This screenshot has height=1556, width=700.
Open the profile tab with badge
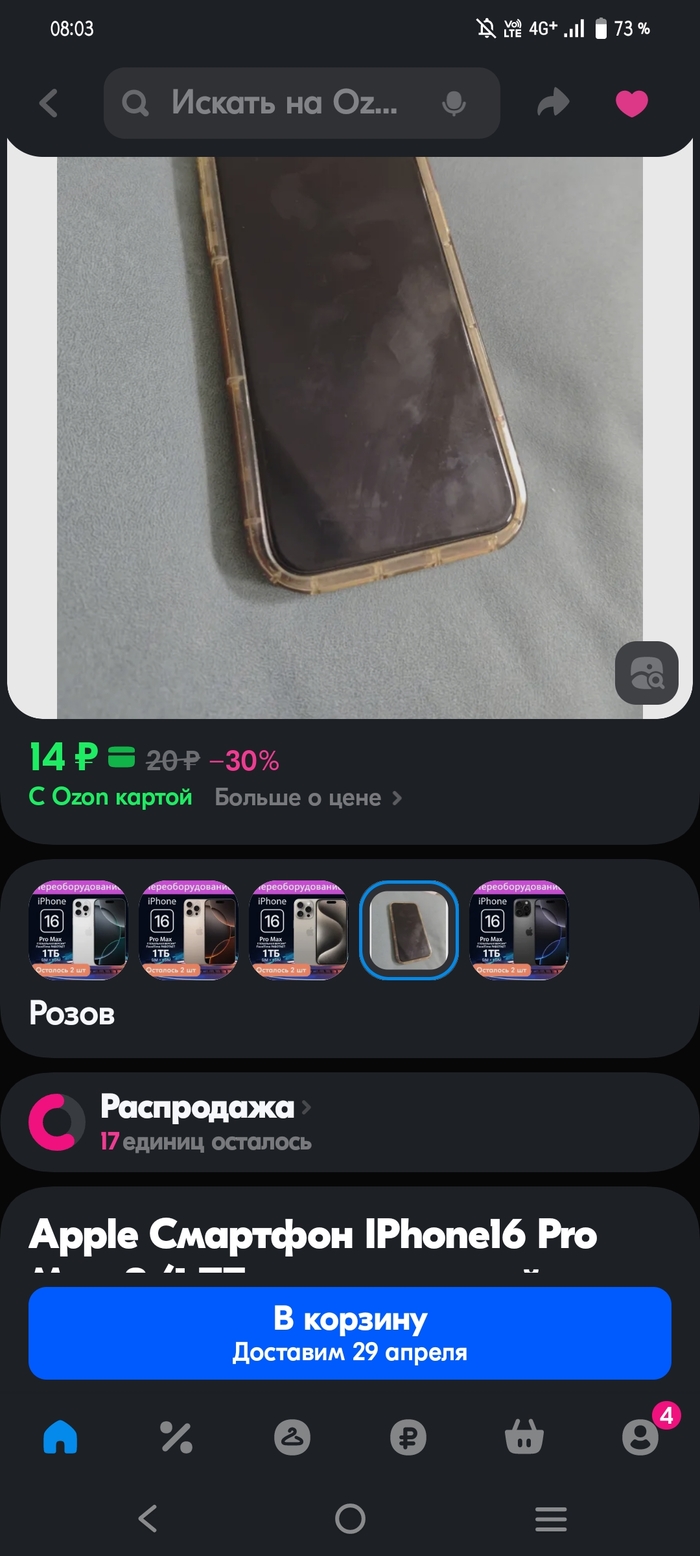640,1438
